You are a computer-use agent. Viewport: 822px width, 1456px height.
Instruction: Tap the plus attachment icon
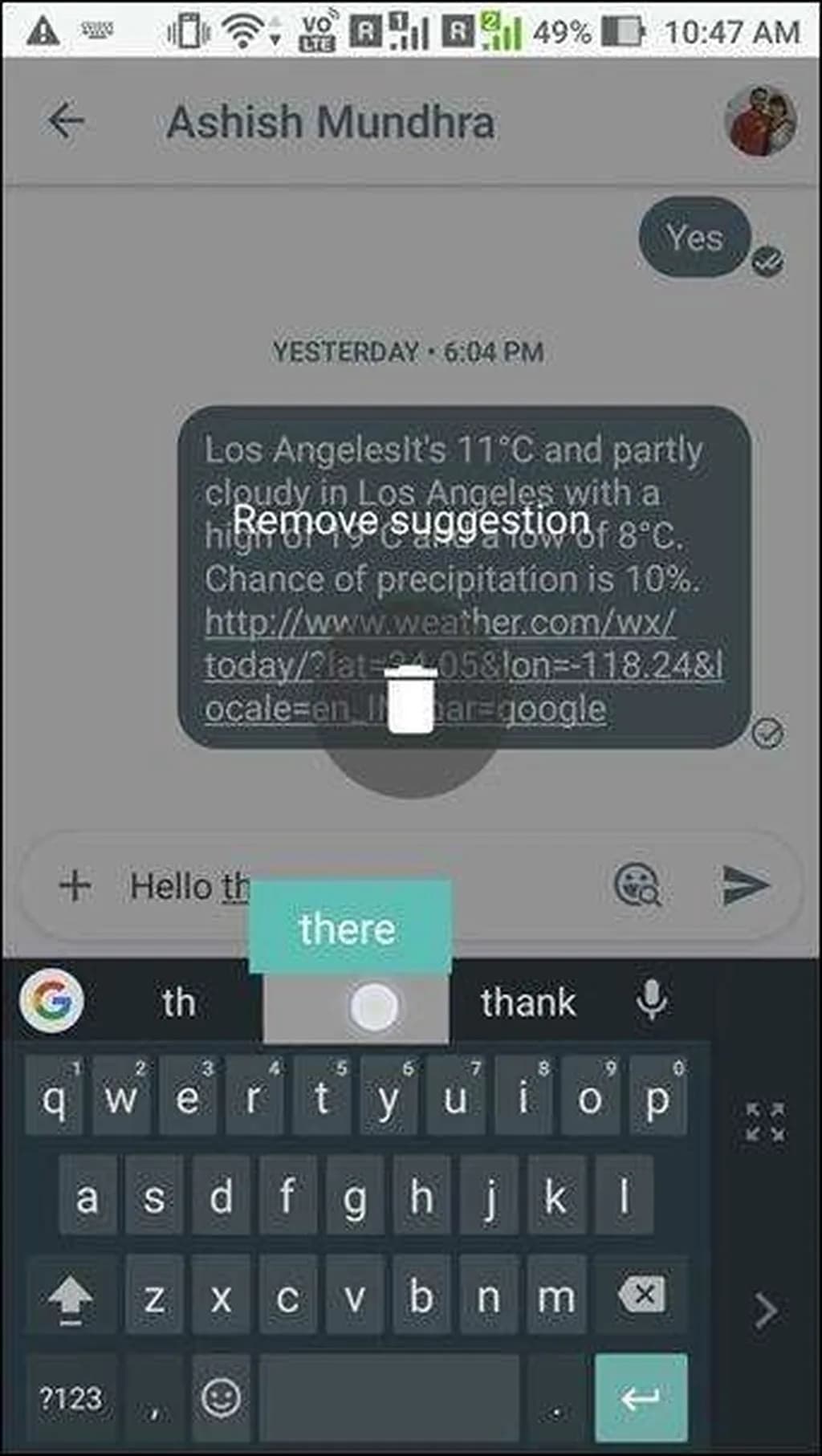(75, 886)
